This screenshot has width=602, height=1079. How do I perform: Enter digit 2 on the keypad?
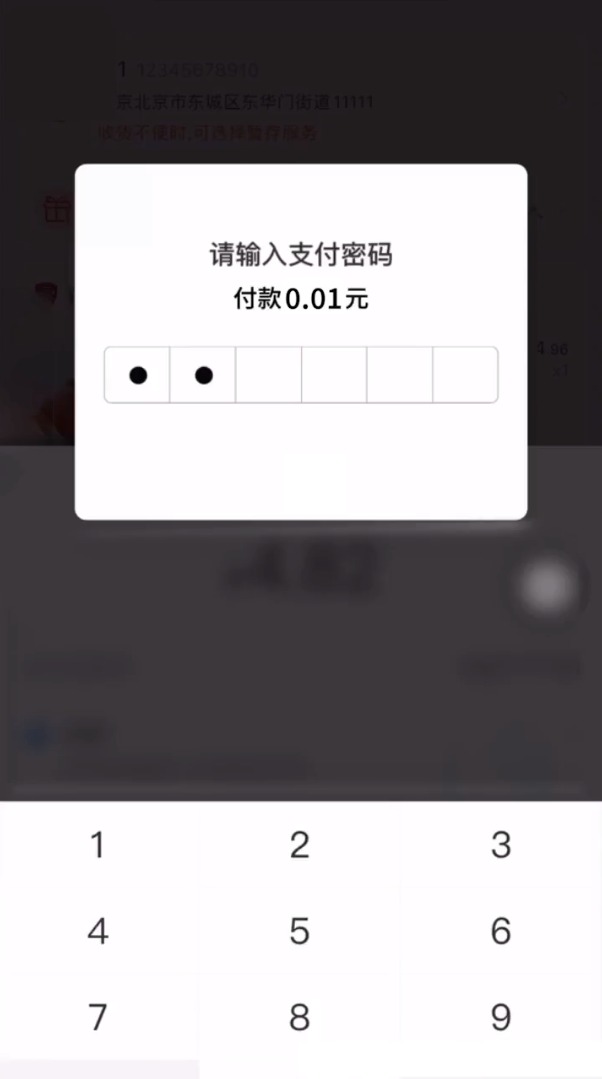[x=300, y=846]
